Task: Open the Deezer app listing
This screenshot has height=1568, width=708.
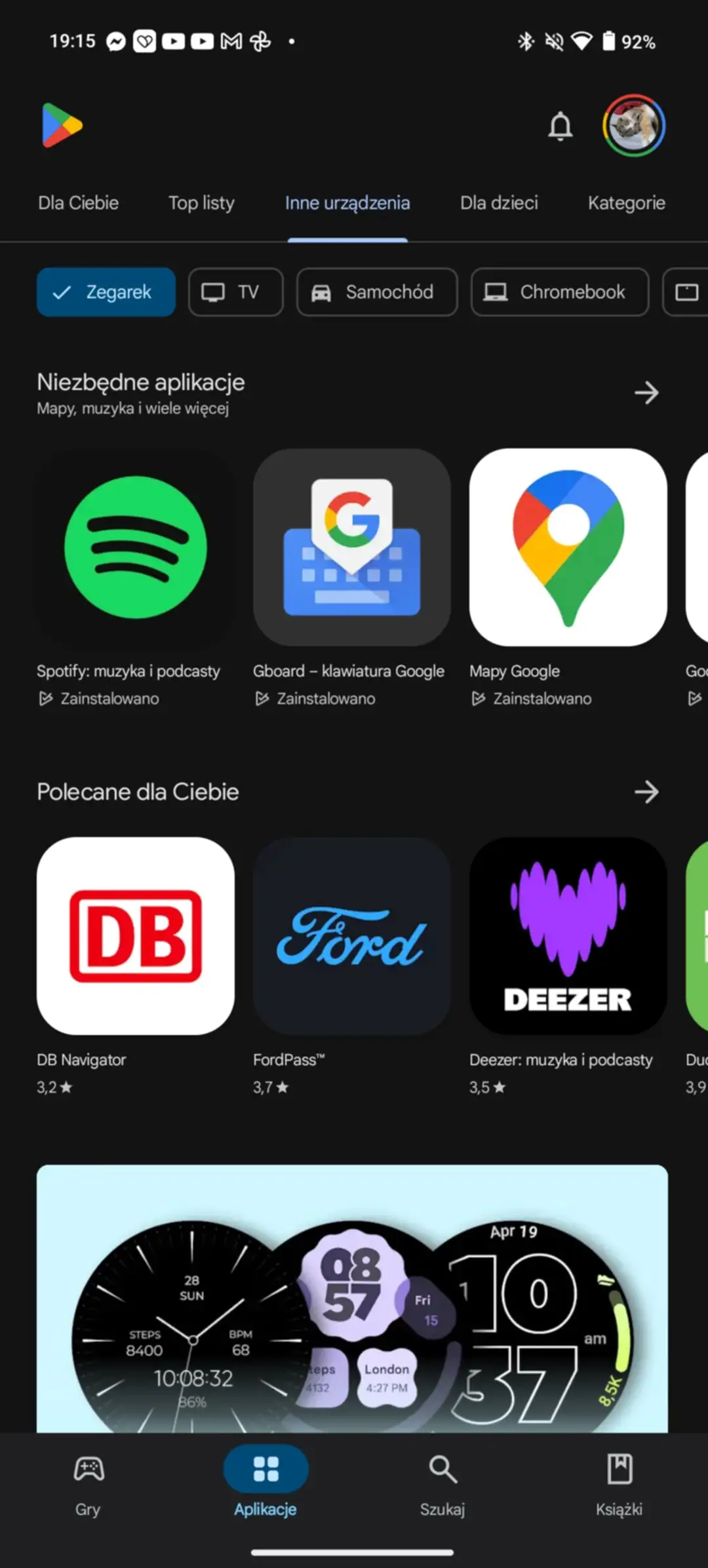Action: tap(568, 936)
